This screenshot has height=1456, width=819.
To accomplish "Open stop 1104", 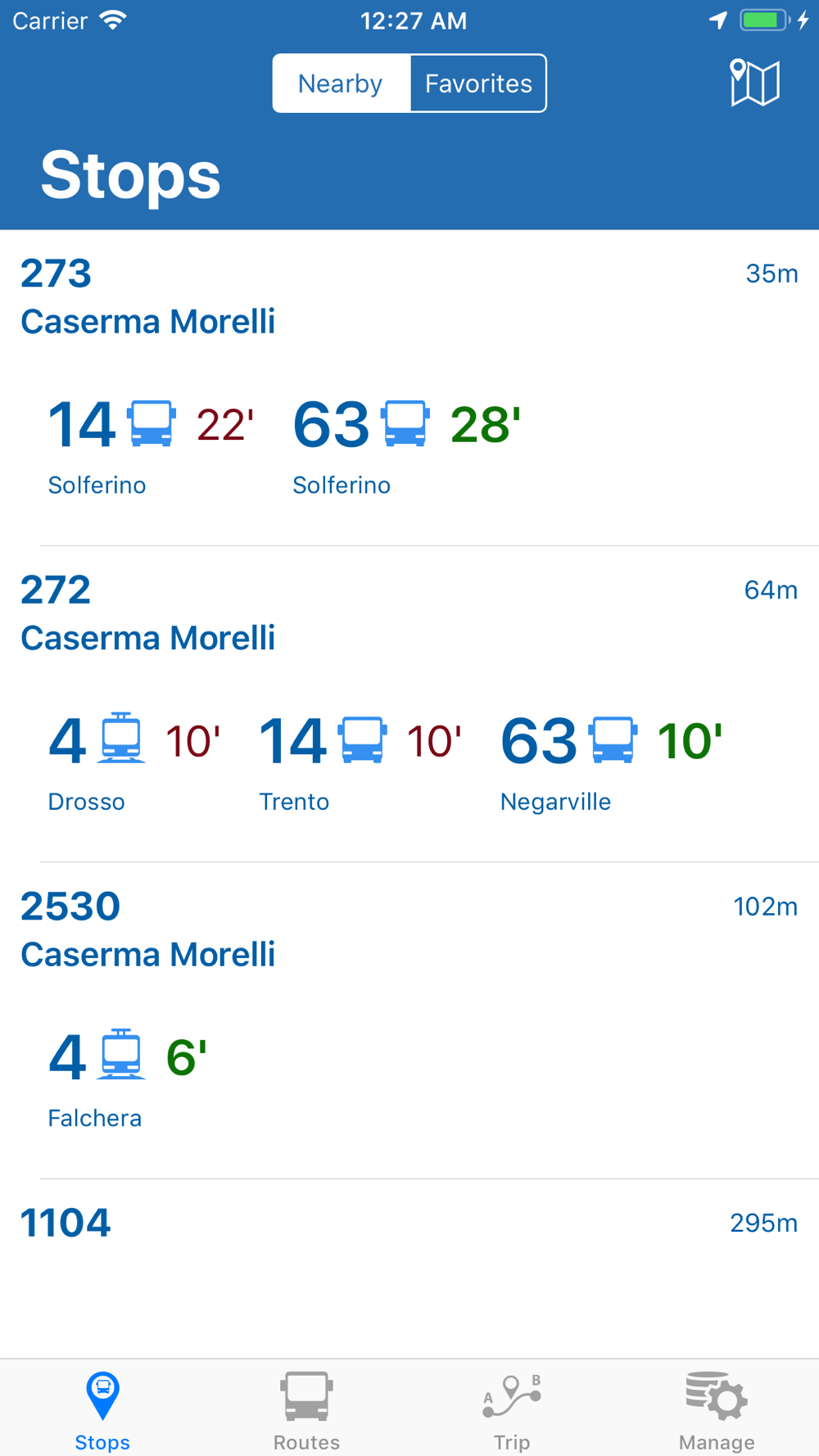I will click(409, 1268).
